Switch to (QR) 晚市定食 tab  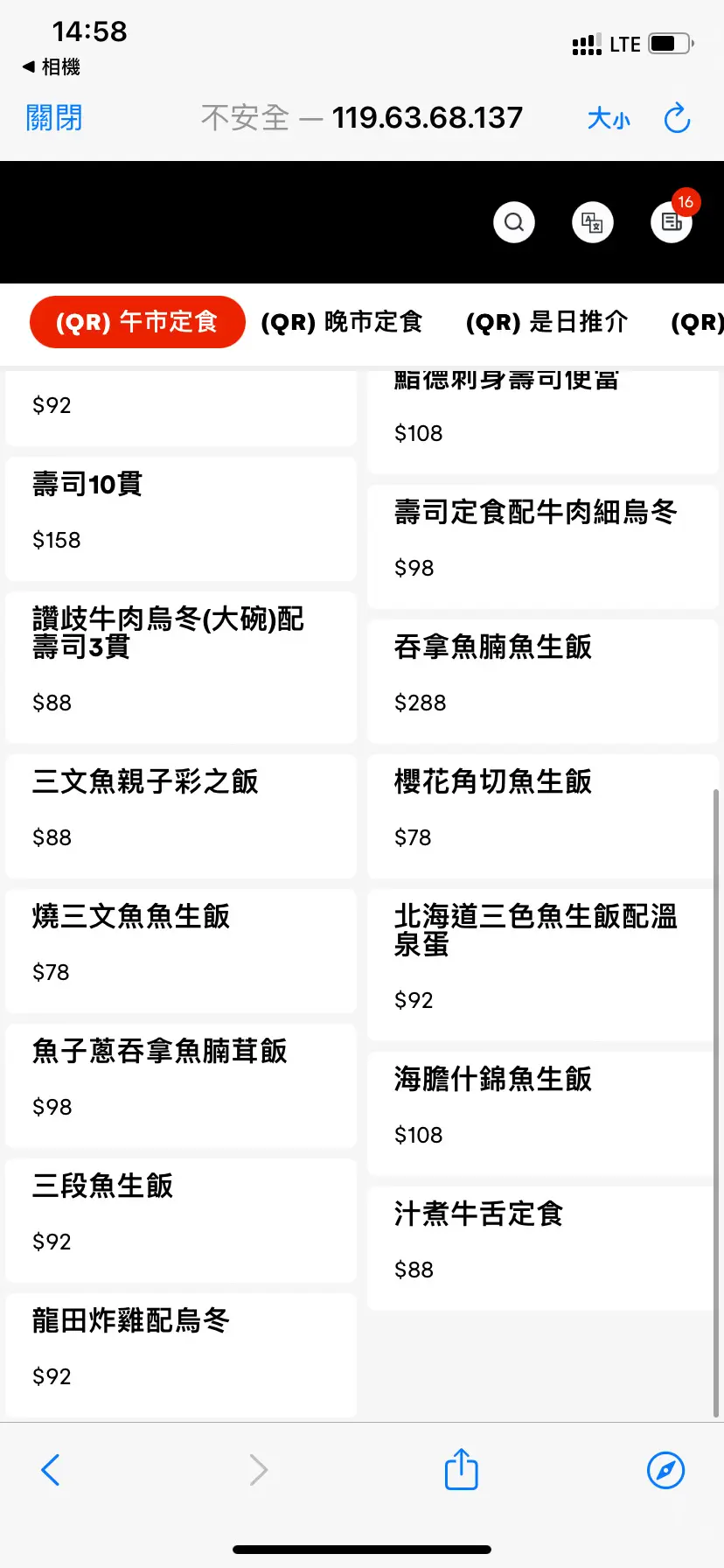click(342, 322)
